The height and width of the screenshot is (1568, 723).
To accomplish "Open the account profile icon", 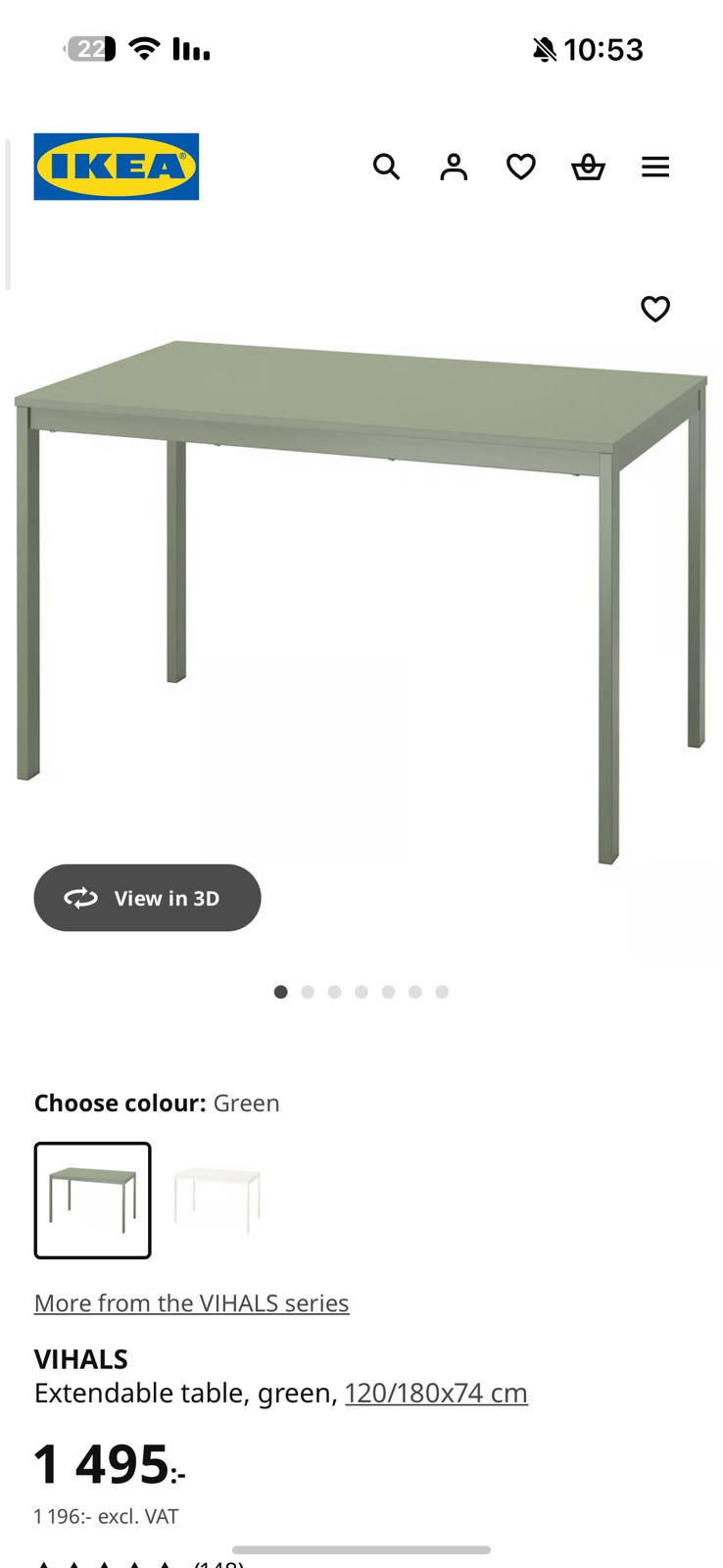I will pyautogui.click(x=454, y=167).
